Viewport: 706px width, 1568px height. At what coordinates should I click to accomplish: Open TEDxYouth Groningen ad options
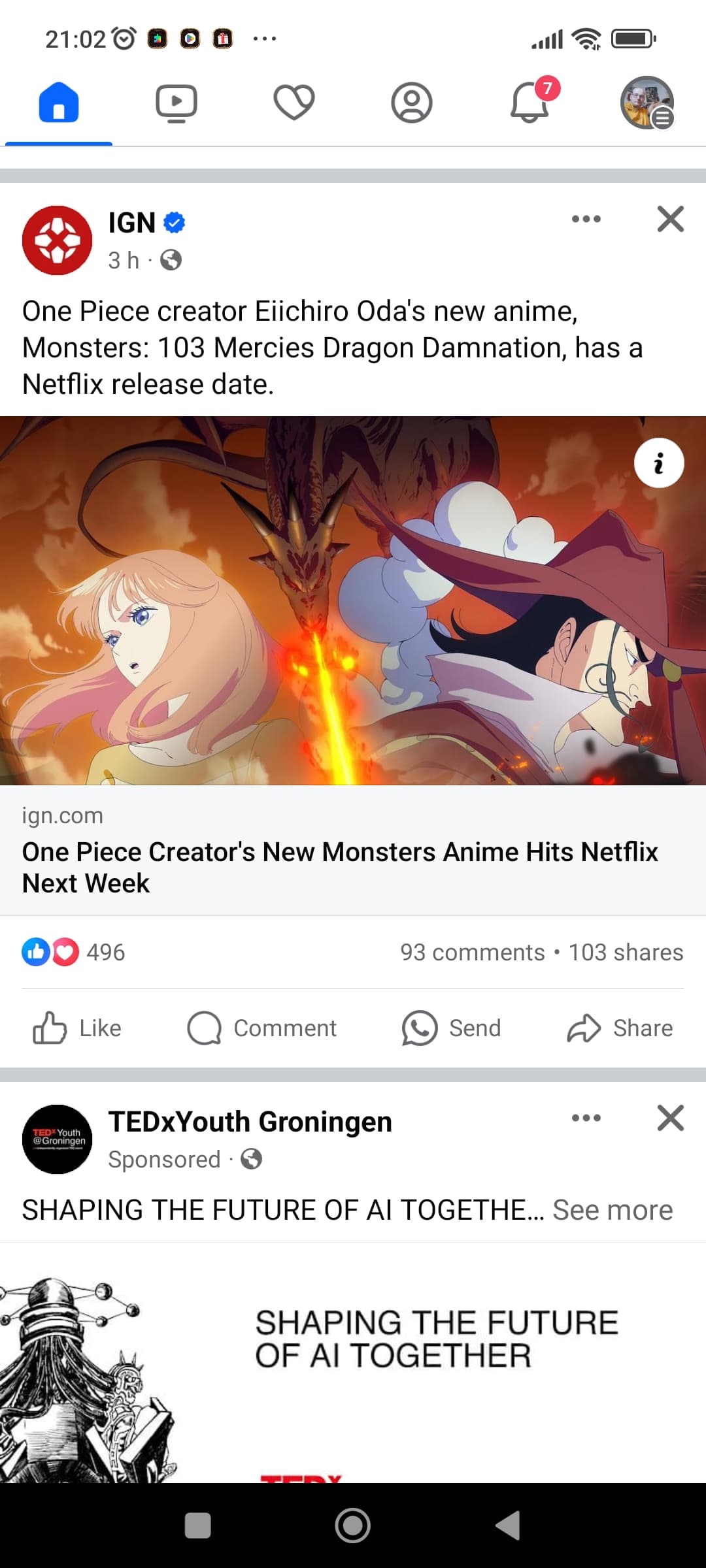(586, 1119)
